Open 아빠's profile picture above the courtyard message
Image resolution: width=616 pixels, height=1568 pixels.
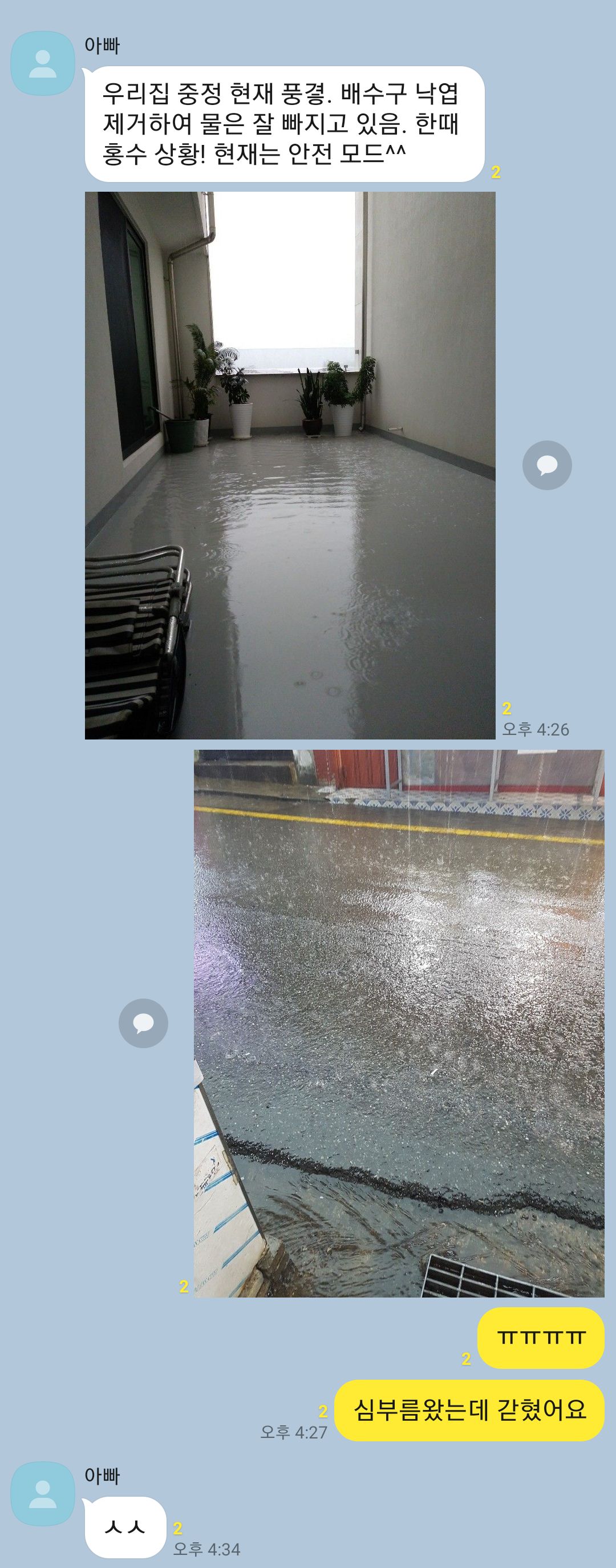click(x=43, y=63)
